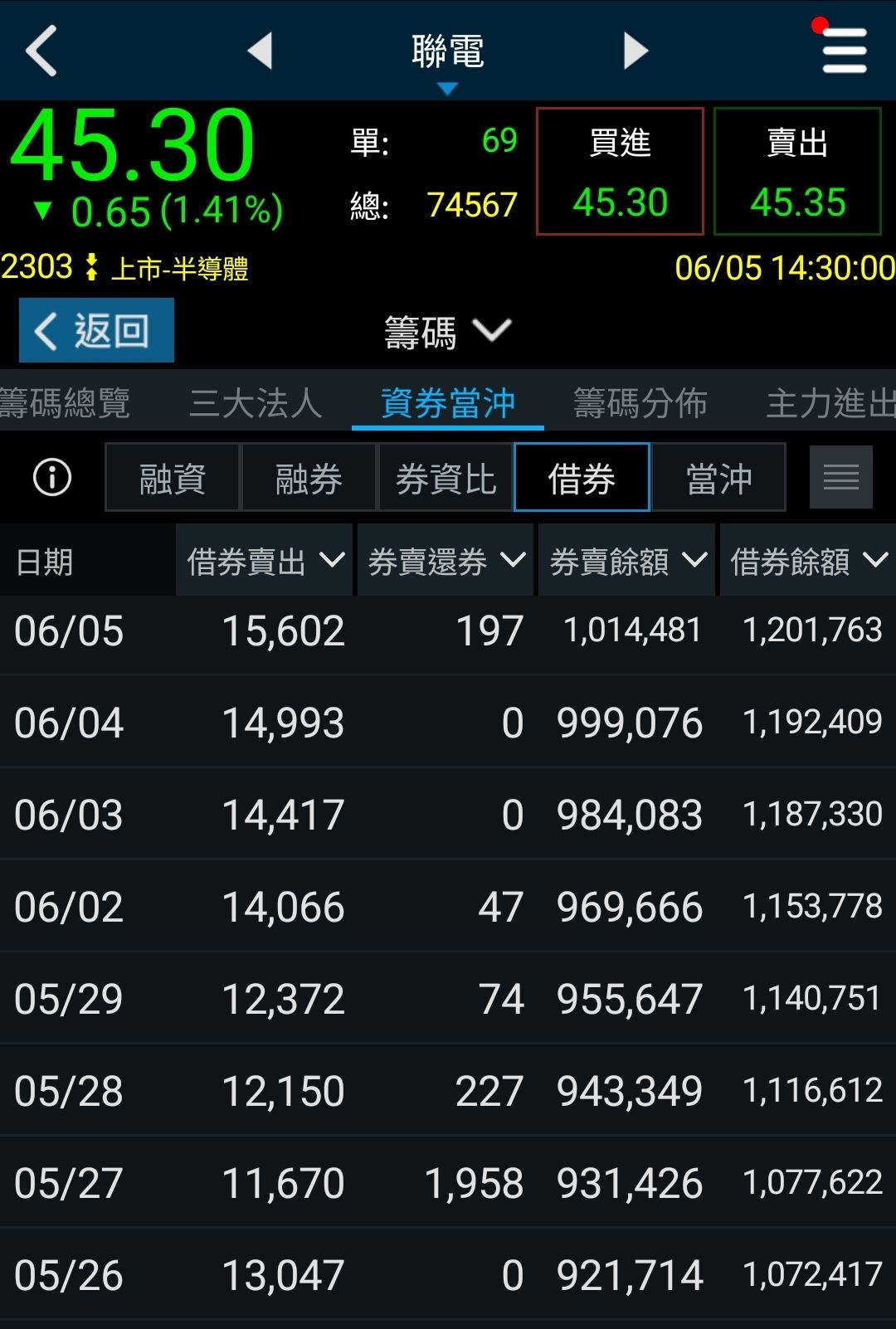
Task: Select the 券資比 segment
Action: [446, 478]
